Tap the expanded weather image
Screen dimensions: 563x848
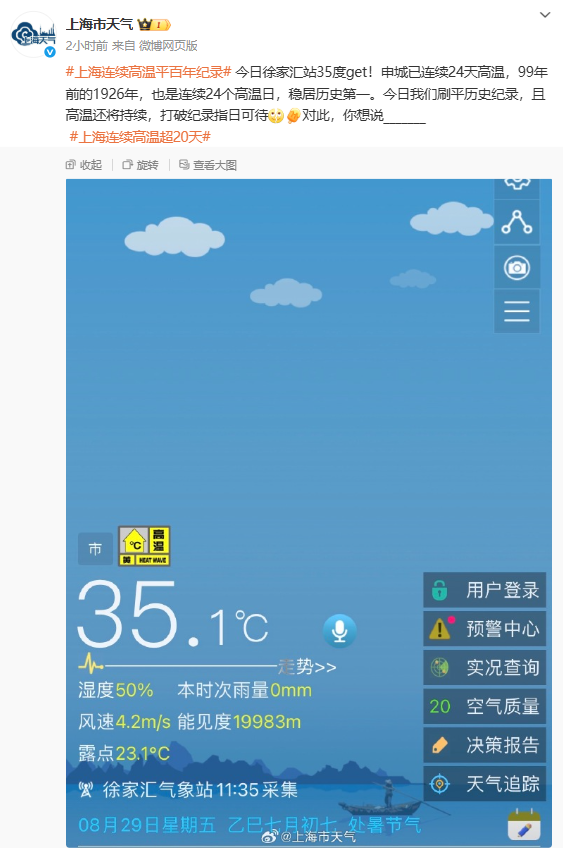[309, 513]
